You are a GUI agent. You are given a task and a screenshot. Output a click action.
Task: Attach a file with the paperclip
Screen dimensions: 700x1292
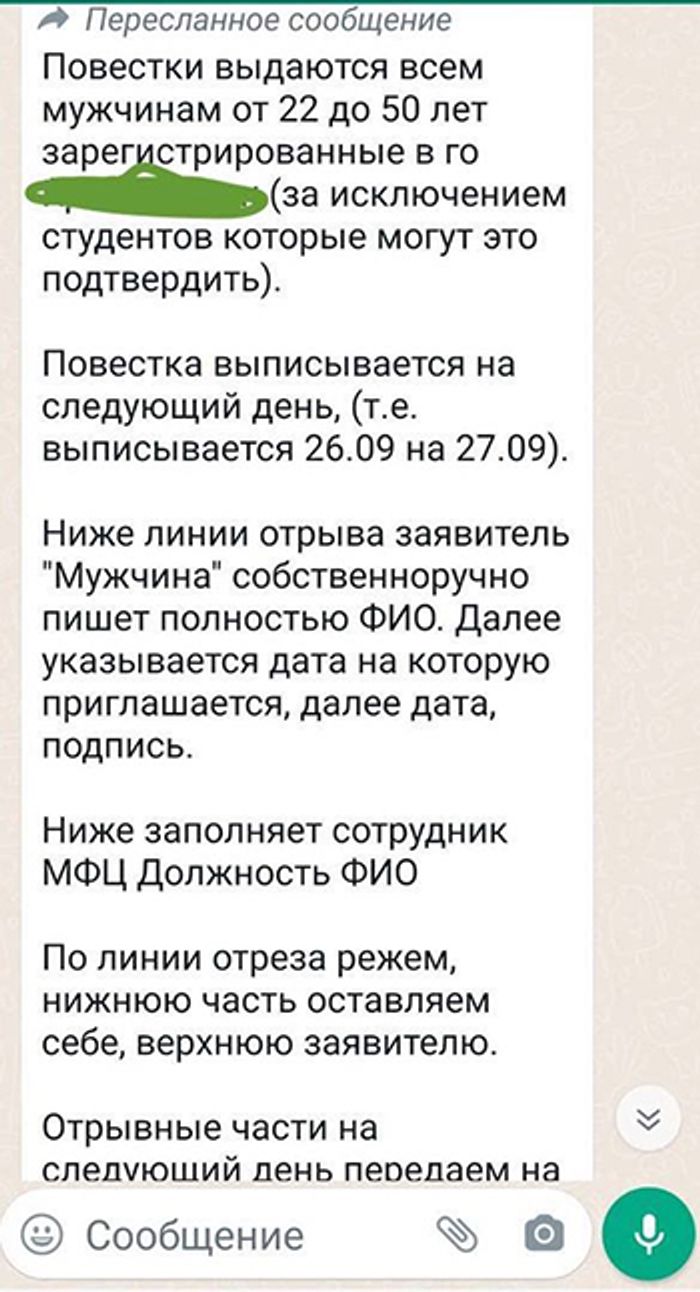[457, 1235]
